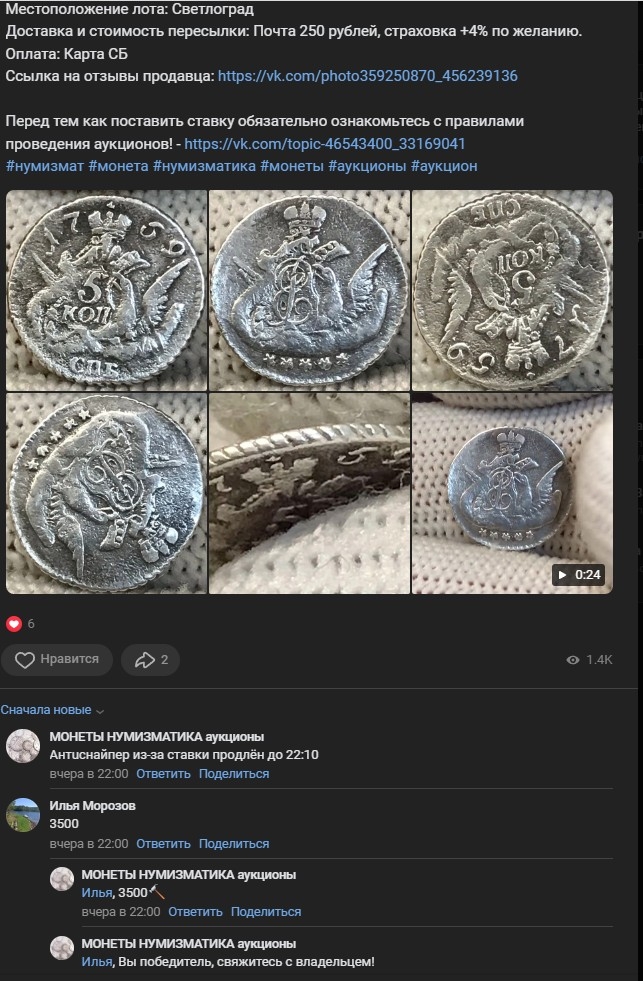The width and height of the screenshot is (643, 981).
Task: Open the #нумизматика hashtag
Action: tap(204, 165)
